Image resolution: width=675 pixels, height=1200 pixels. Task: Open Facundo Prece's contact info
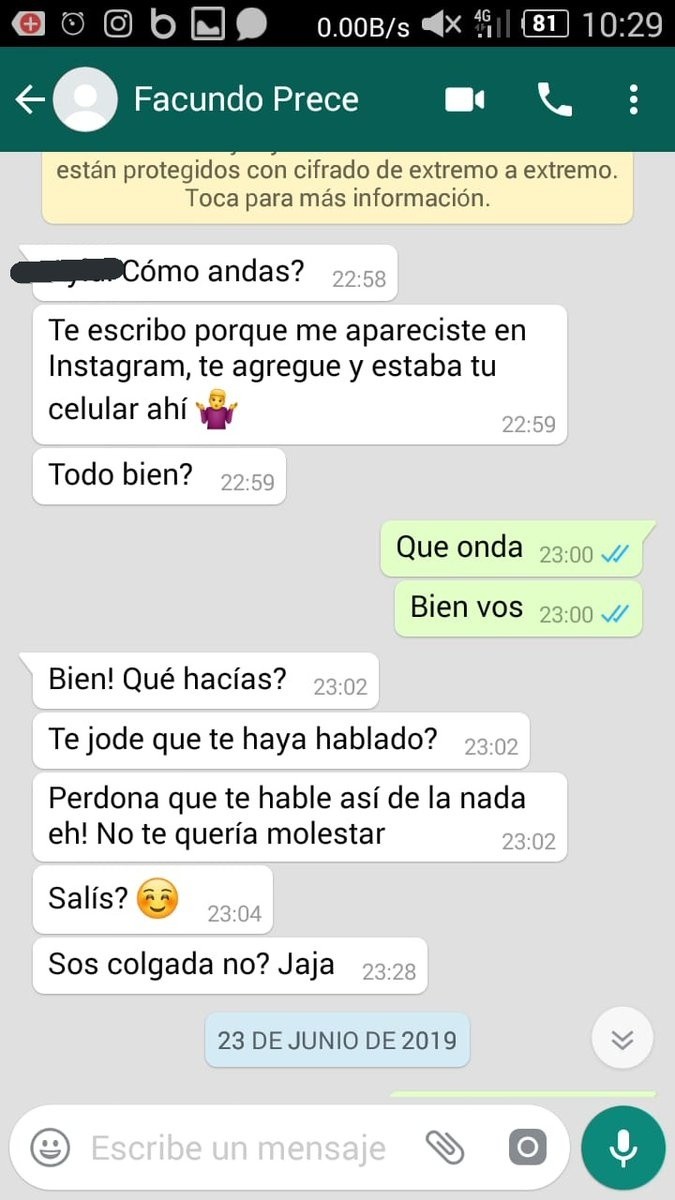[x=246, y=99]
